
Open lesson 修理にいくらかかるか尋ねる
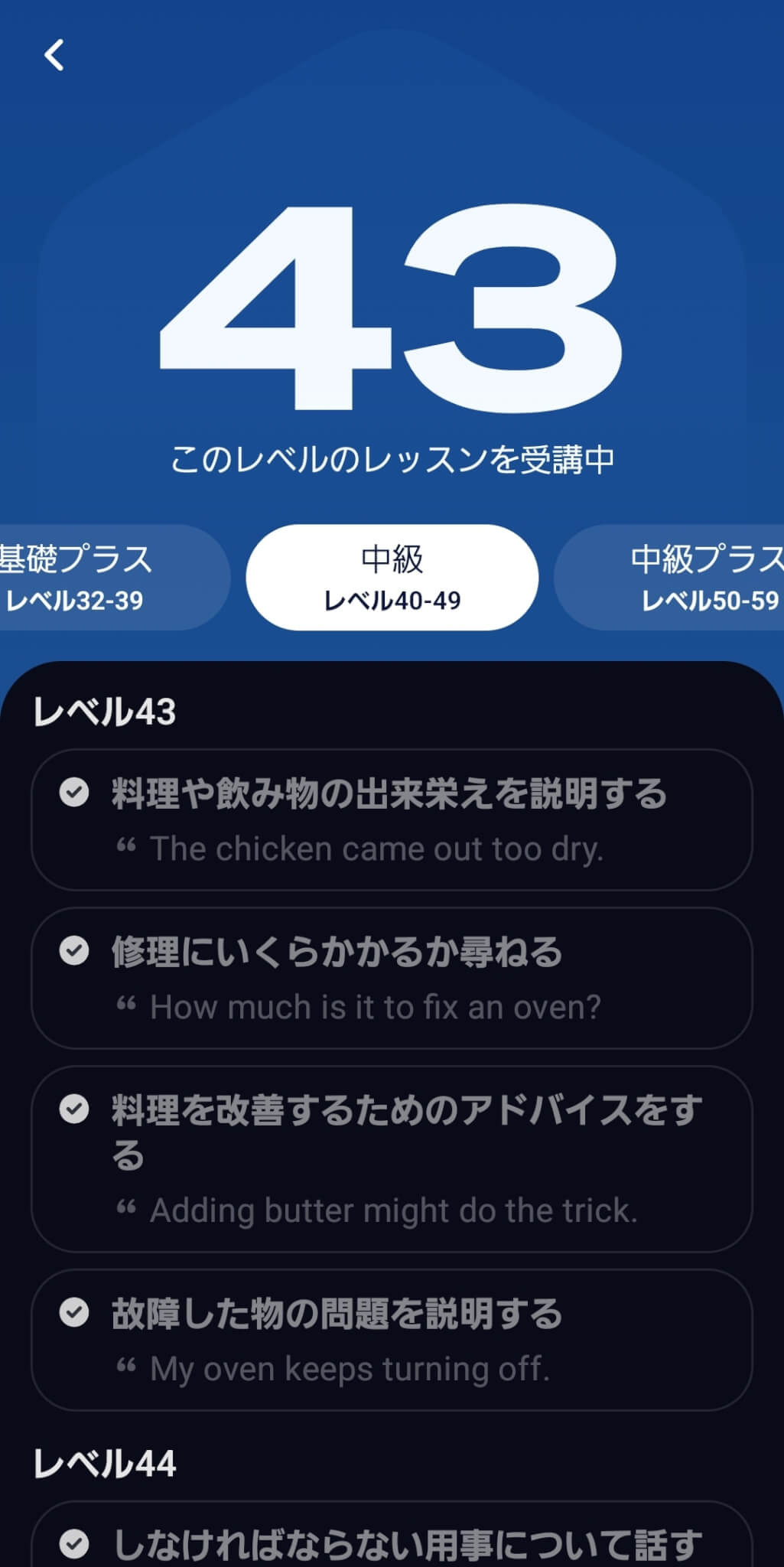(392, 978)
